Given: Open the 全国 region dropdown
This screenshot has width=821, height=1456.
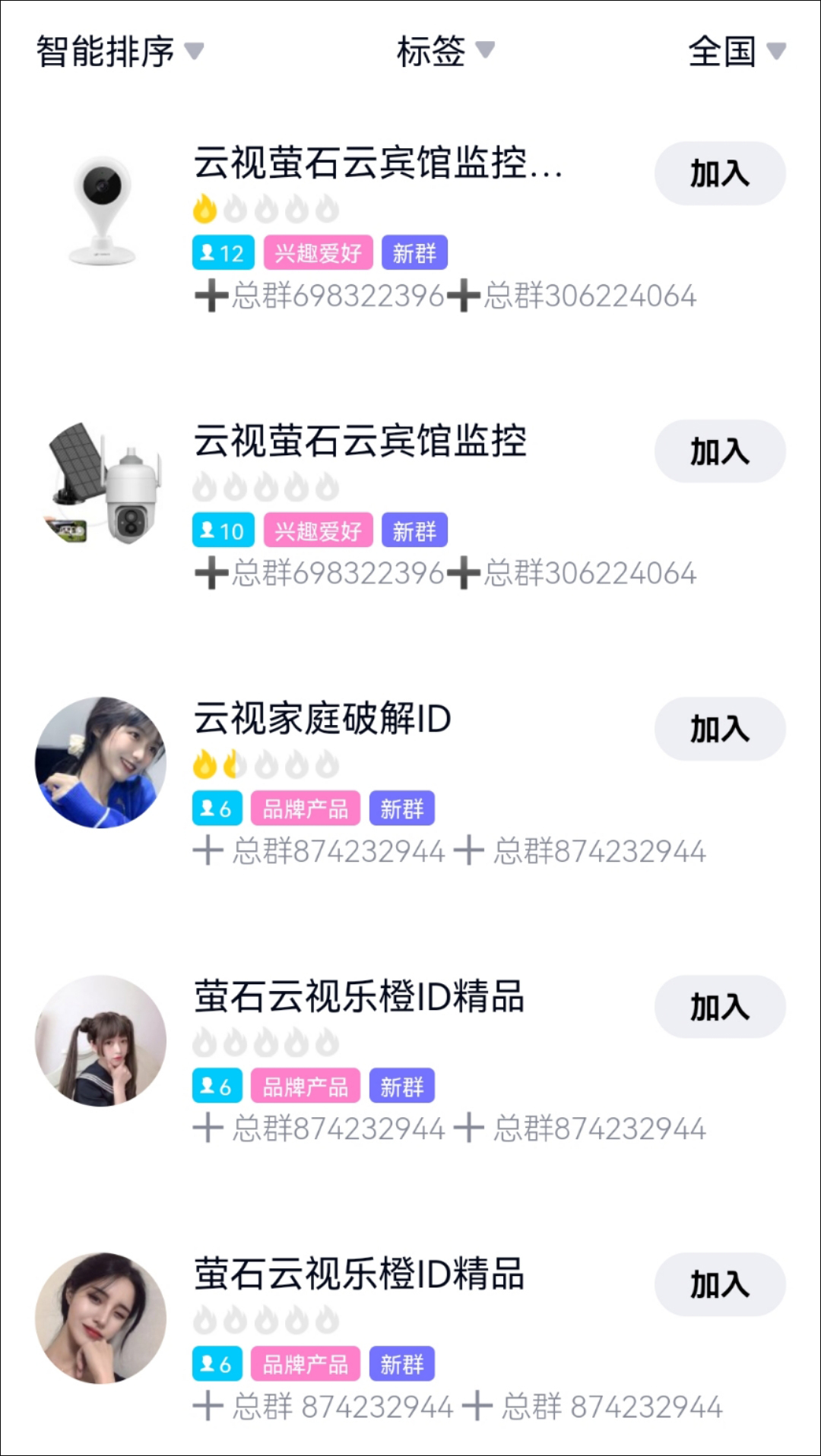Looking at the screenshot, I should click(x=735, y=52).
